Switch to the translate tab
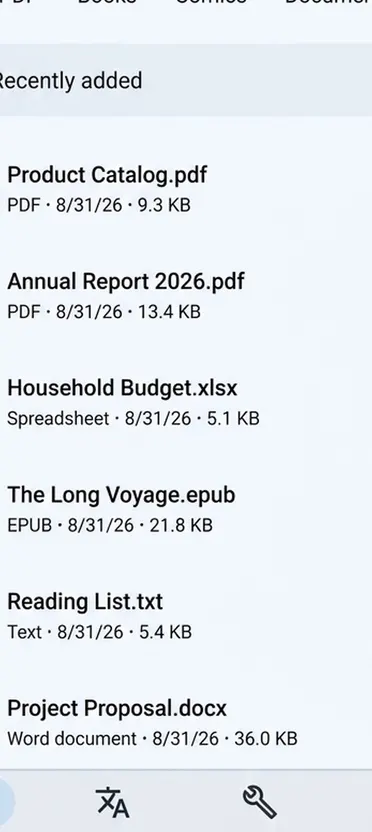The height and width of the screenshot is (832, 372). (x=113, y=802)
